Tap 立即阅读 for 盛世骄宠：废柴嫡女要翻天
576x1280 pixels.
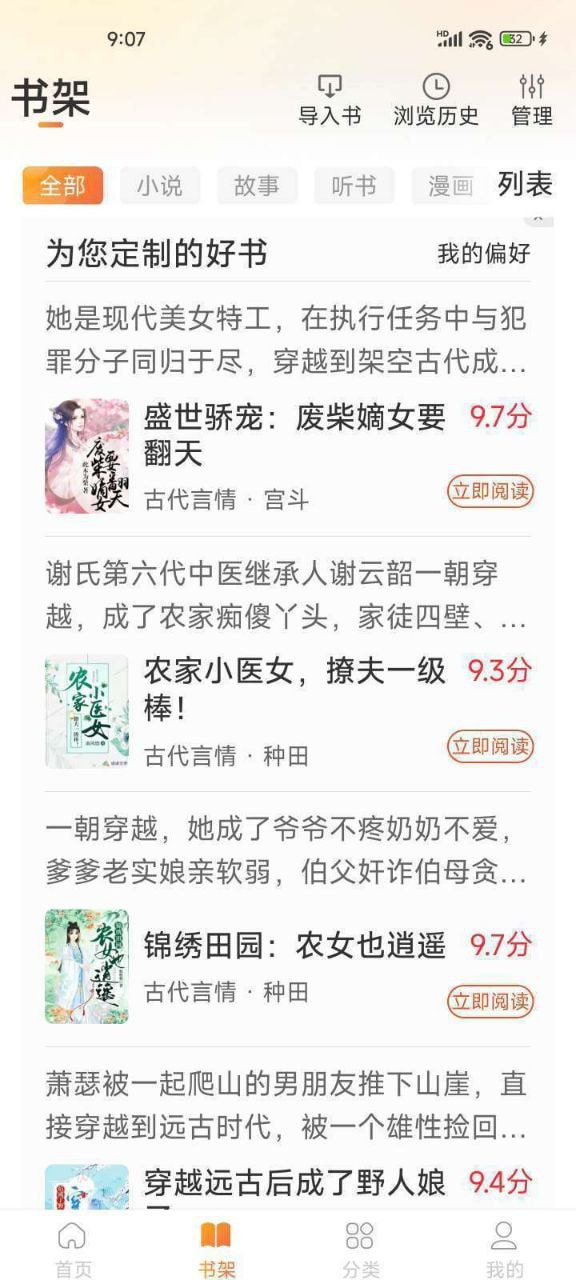tap(490, 491)
